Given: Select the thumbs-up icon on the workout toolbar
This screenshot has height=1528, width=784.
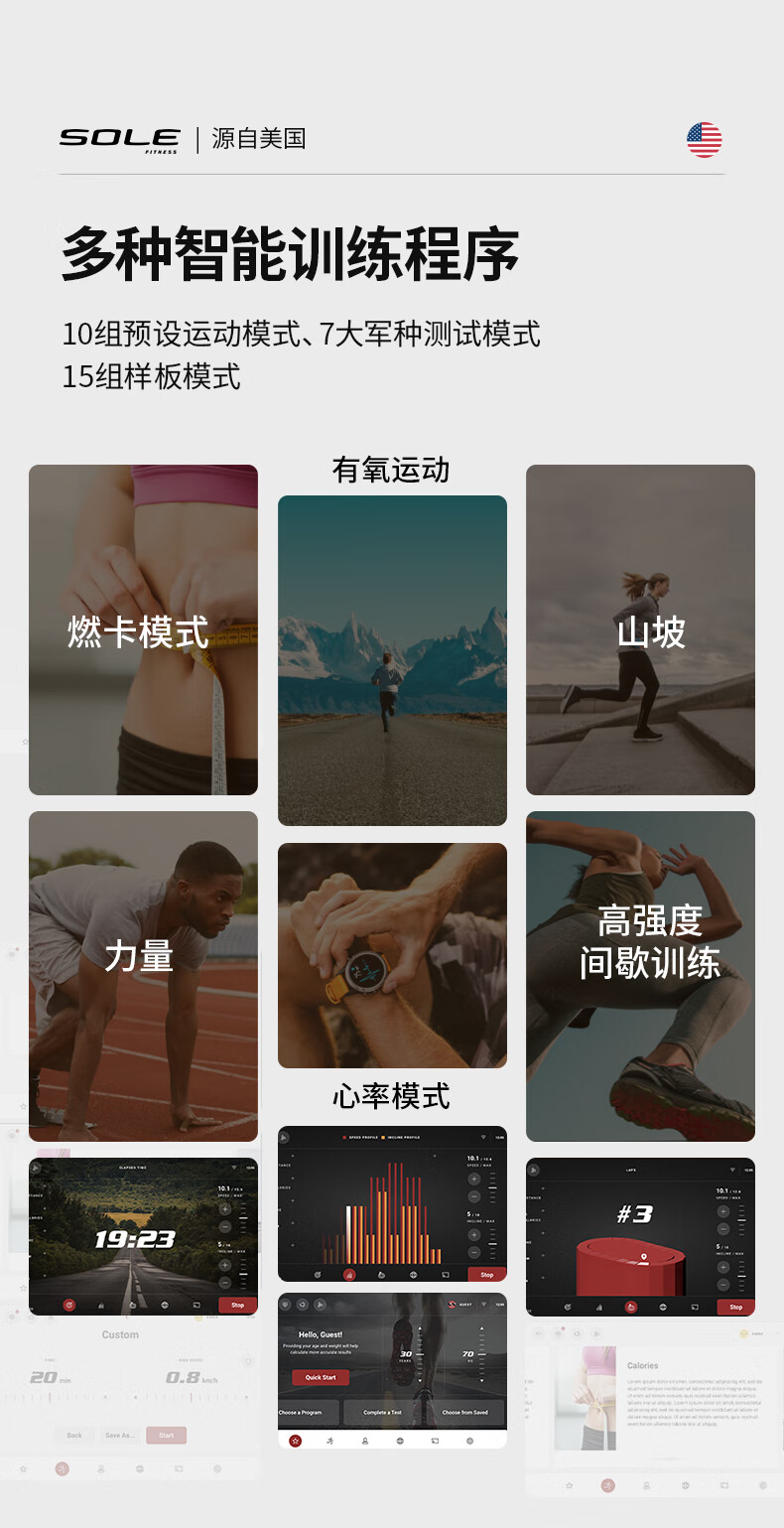Looking at the screenshot, I should pos(380,1274).
